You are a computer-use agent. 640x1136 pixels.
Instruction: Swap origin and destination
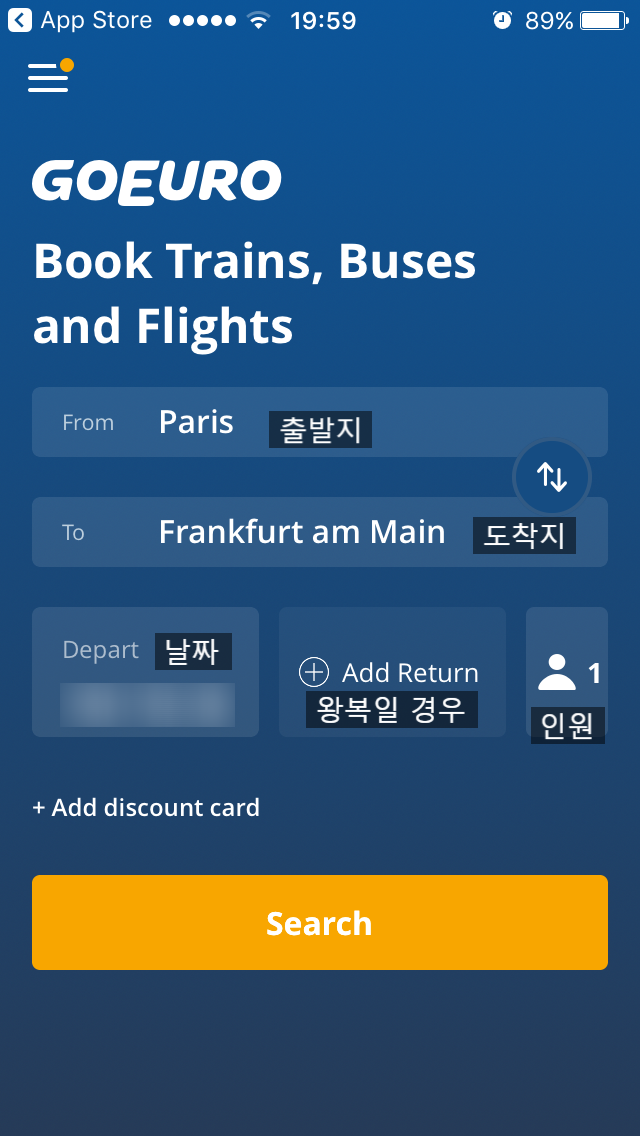point(552,477)
